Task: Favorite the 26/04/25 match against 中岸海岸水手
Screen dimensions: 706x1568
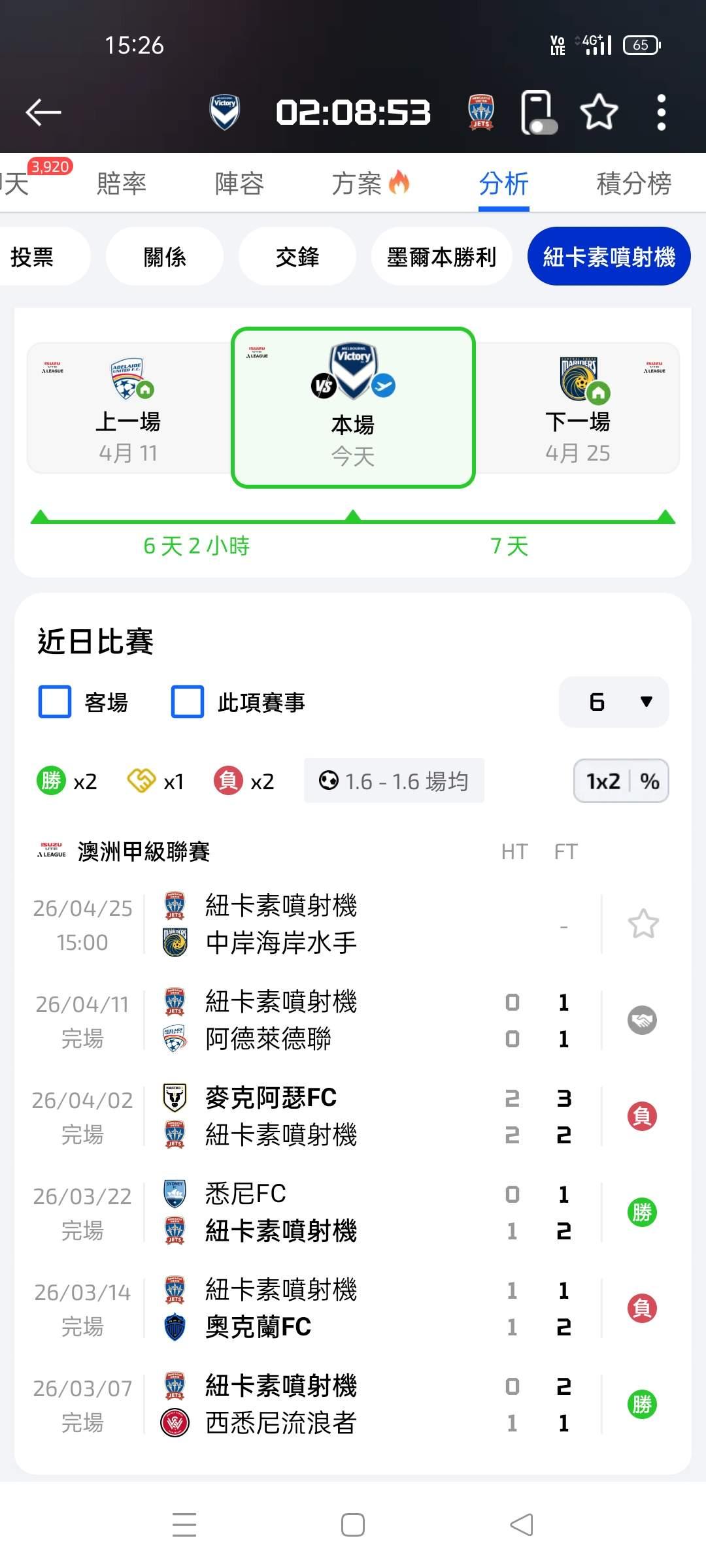Action: [643, 924]
